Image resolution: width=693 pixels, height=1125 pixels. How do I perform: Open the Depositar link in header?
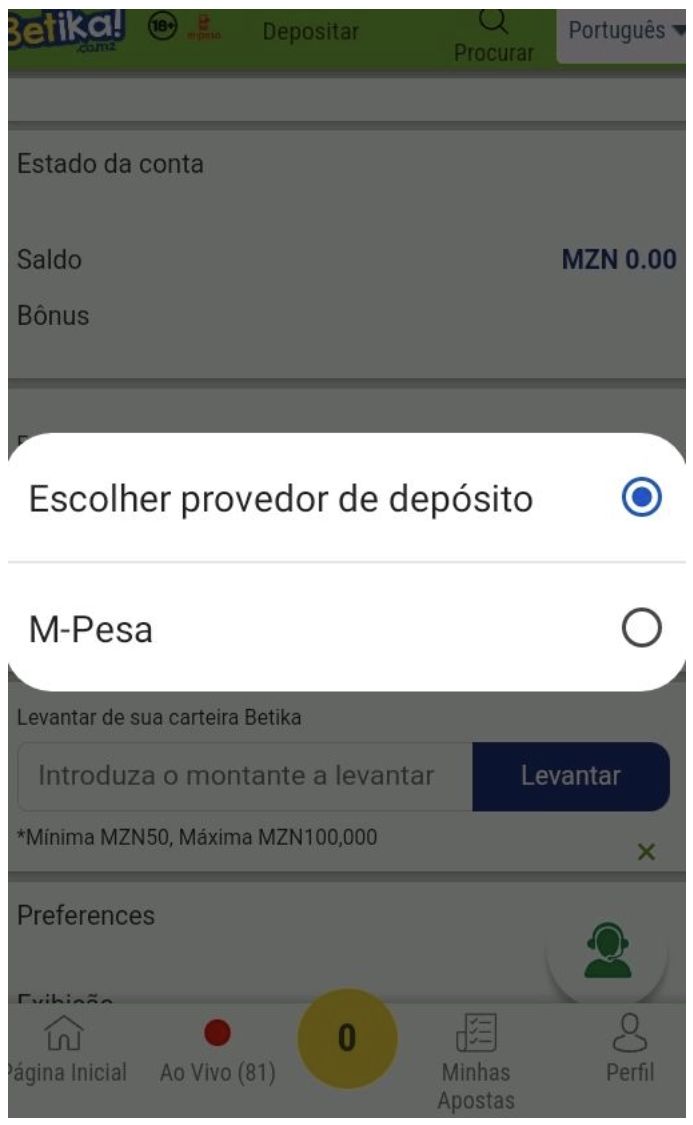(310, 32)
